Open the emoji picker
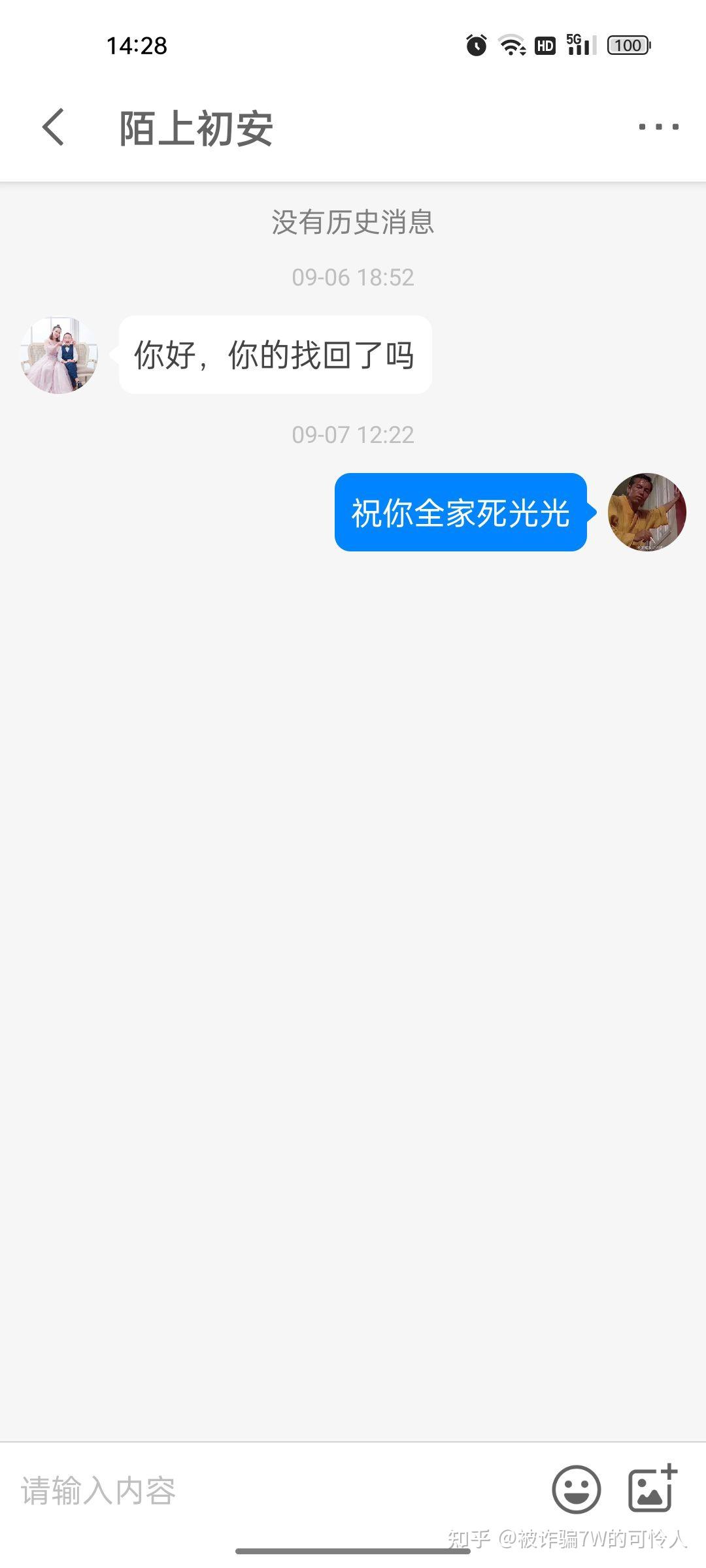This screenshot has width=706, height=1568. click(x=576, y=1490)
